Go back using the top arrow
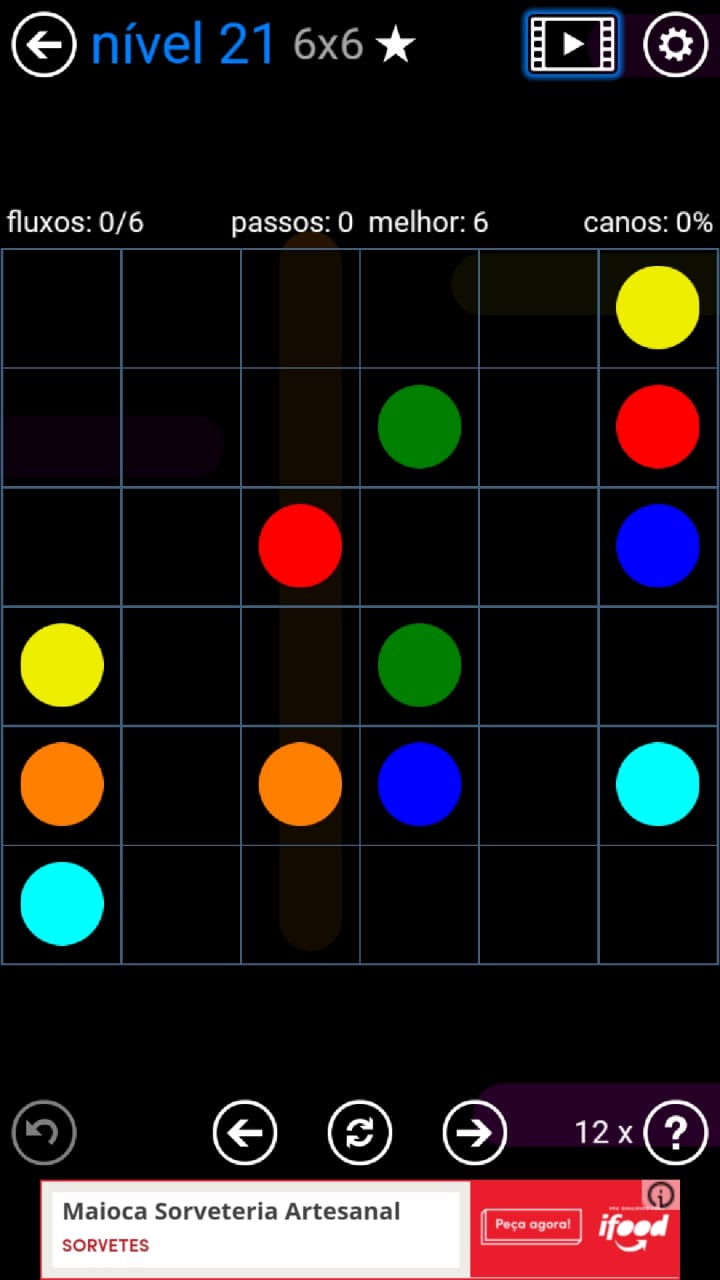 [x=44, y=45]
